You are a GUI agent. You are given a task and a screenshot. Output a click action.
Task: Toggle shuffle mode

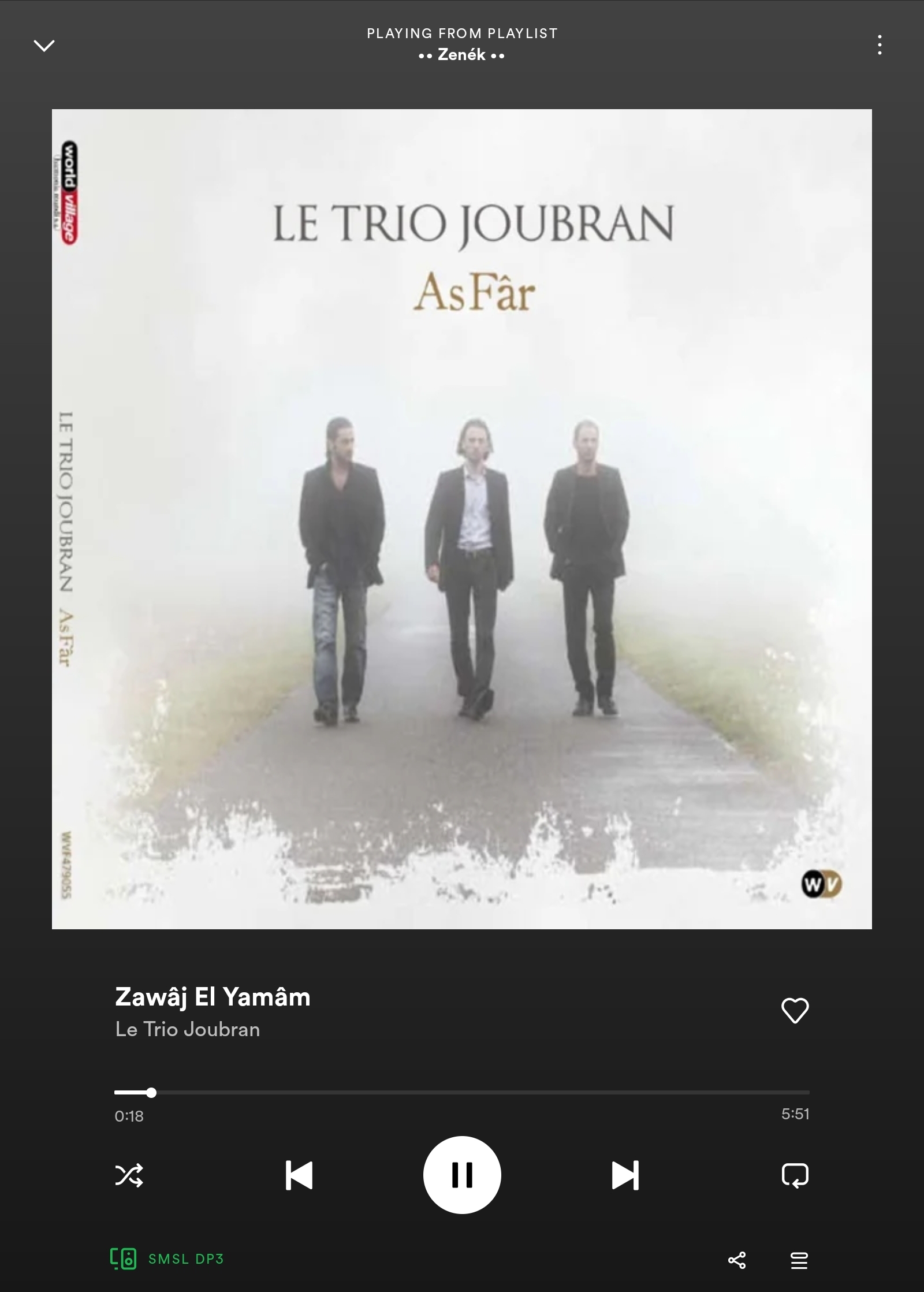(129, 1175)
